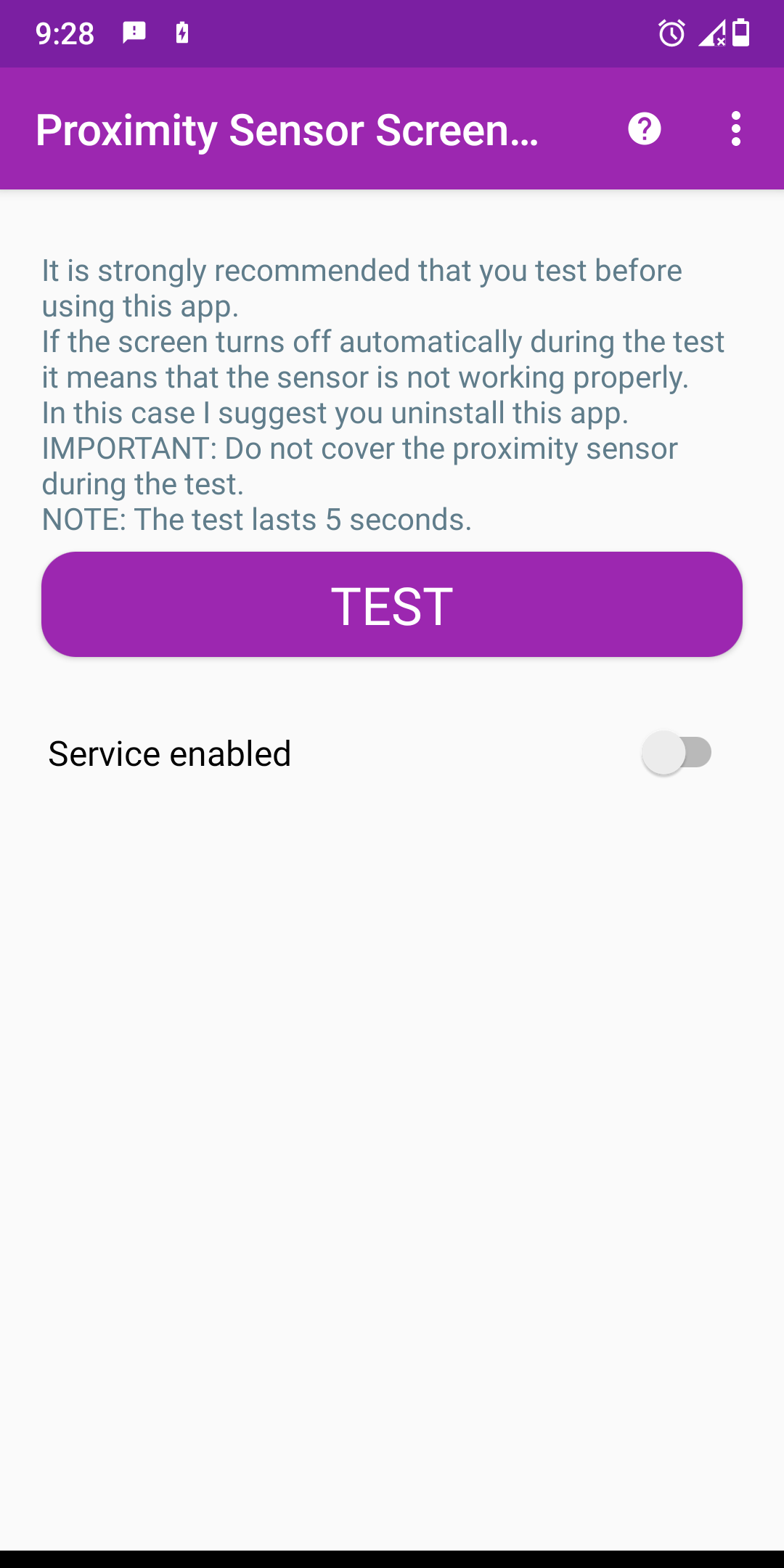Turn on the Service enabled switch
This screenshot has width=784, height=1568.
pyautogui.click(x=677, y=753)
